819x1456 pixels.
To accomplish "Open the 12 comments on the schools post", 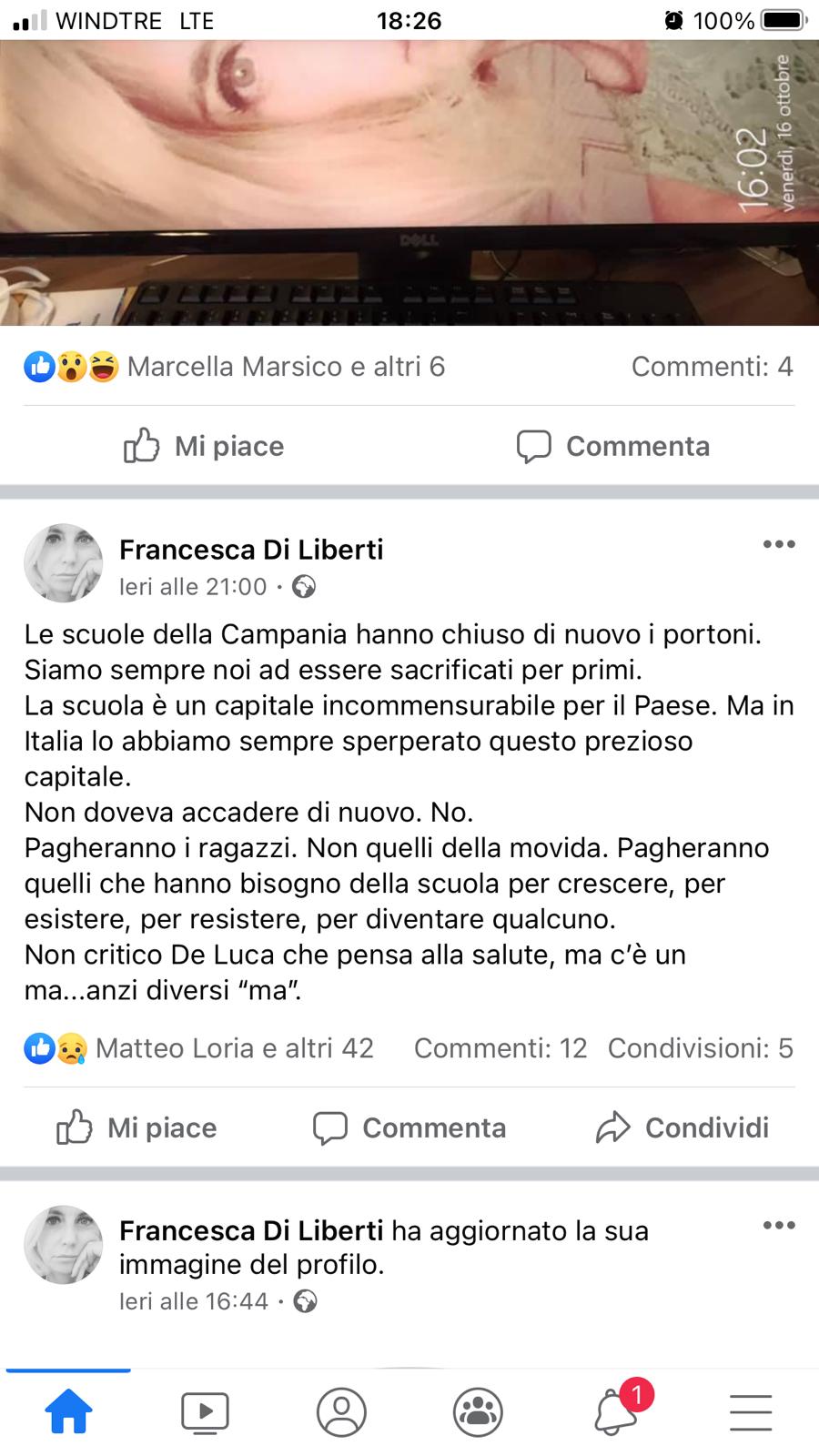I will (x=500, y=1048).
